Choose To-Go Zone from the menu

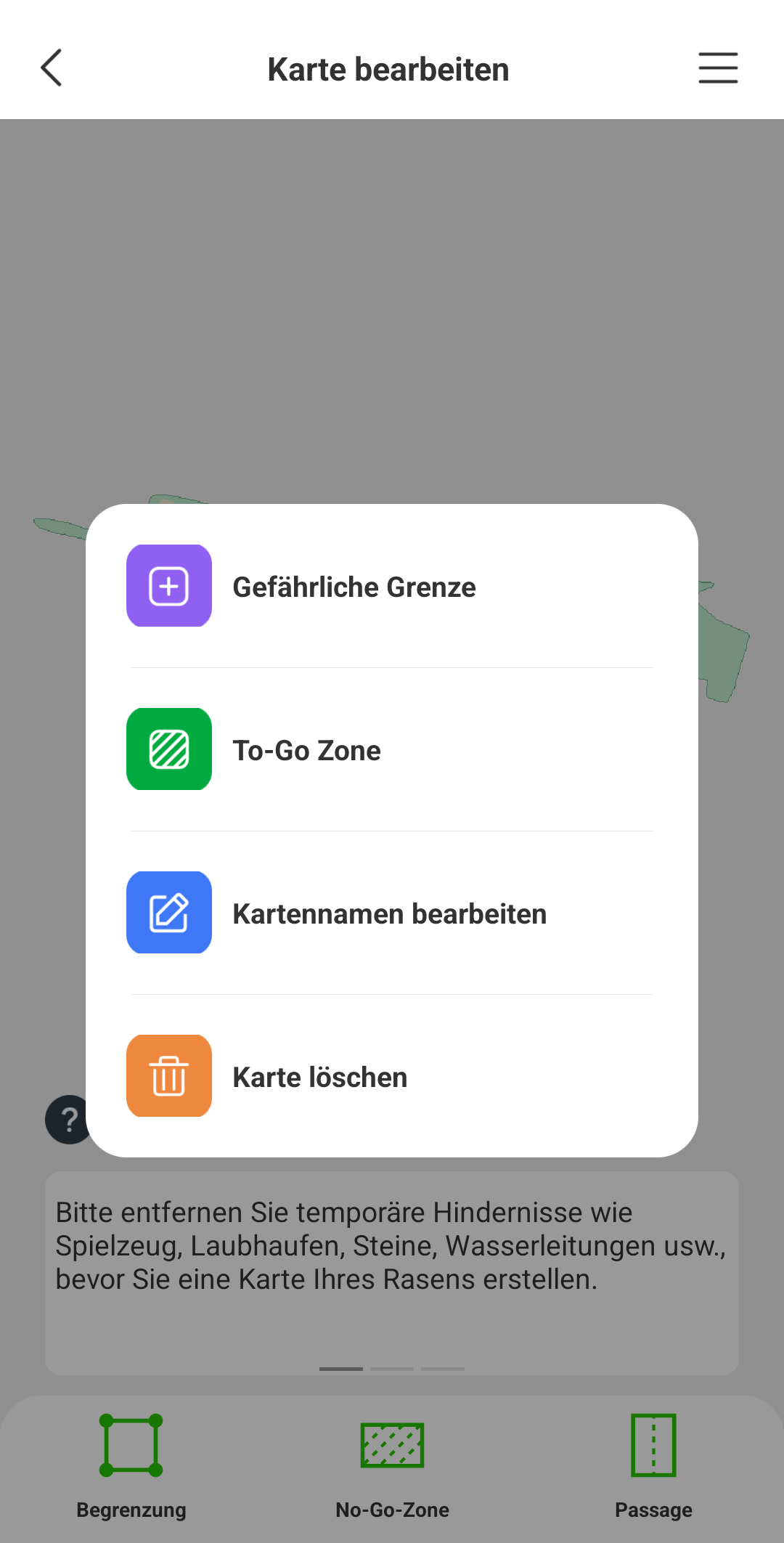[x=392, y=749]
